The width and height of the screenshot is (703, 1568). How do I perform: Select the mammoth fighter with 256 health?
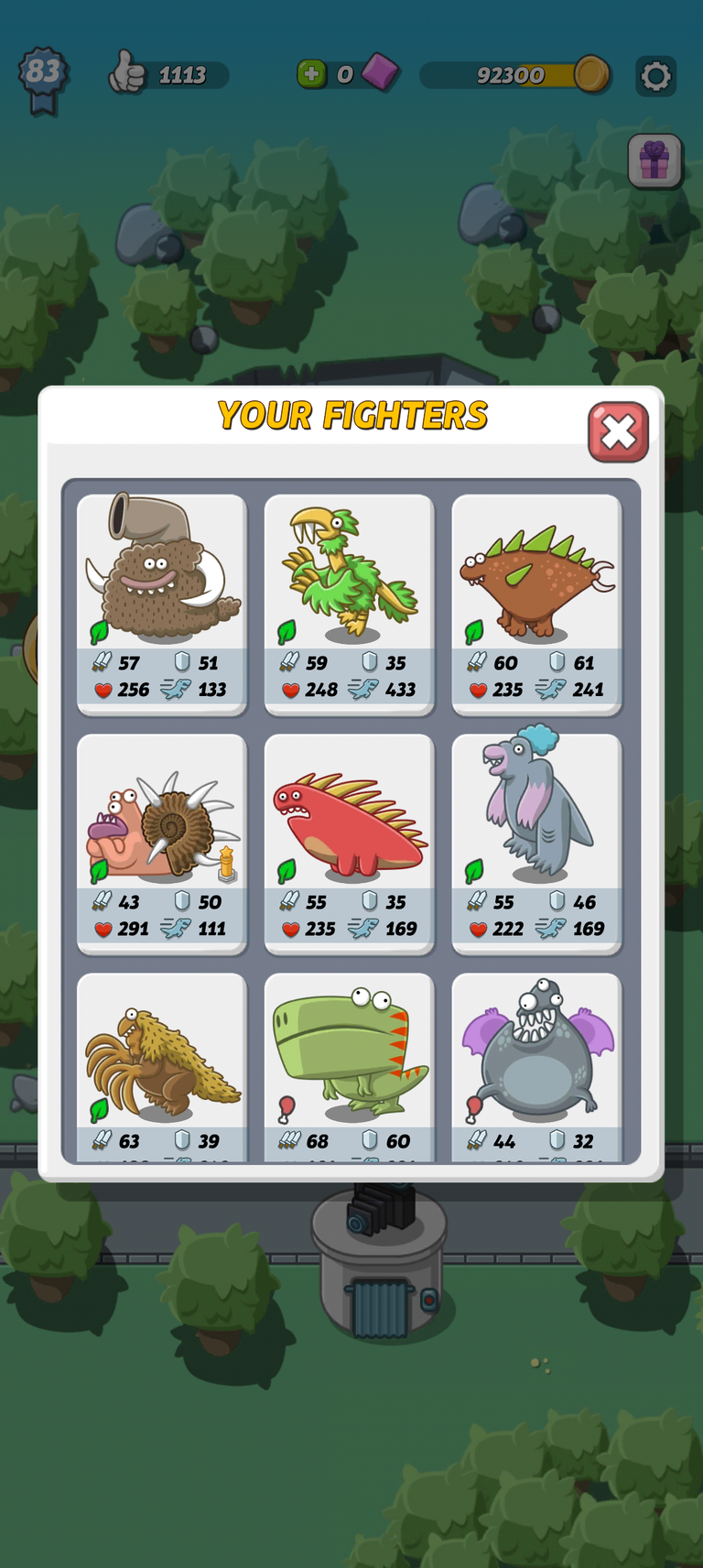coord(162,604)
